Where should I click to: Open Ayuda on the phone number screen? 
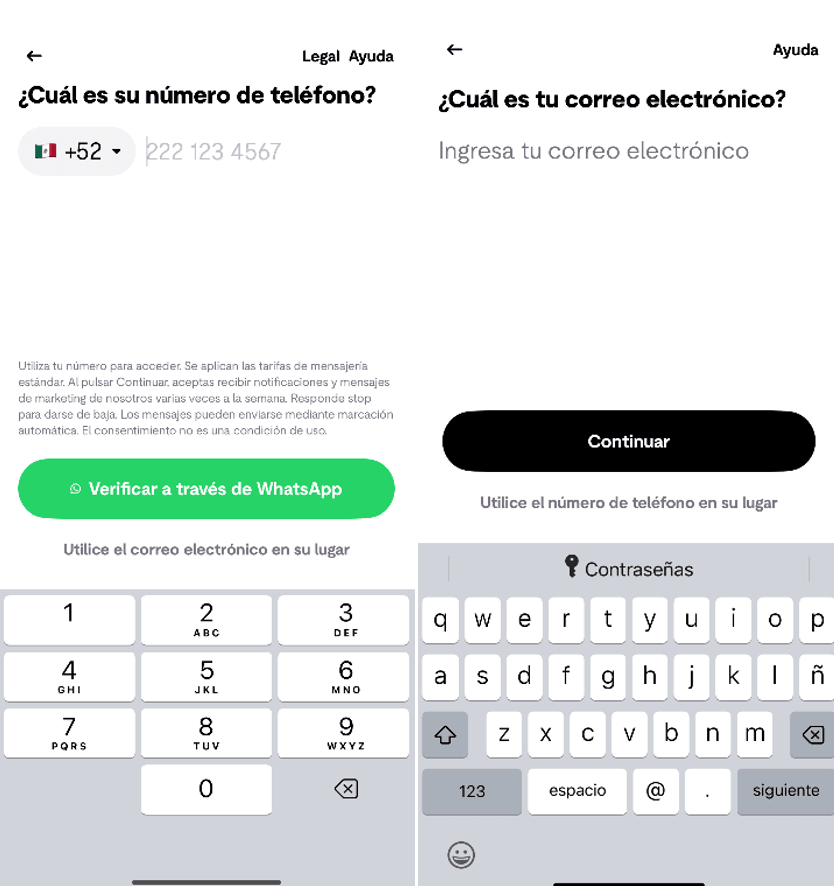pos(371,56)
